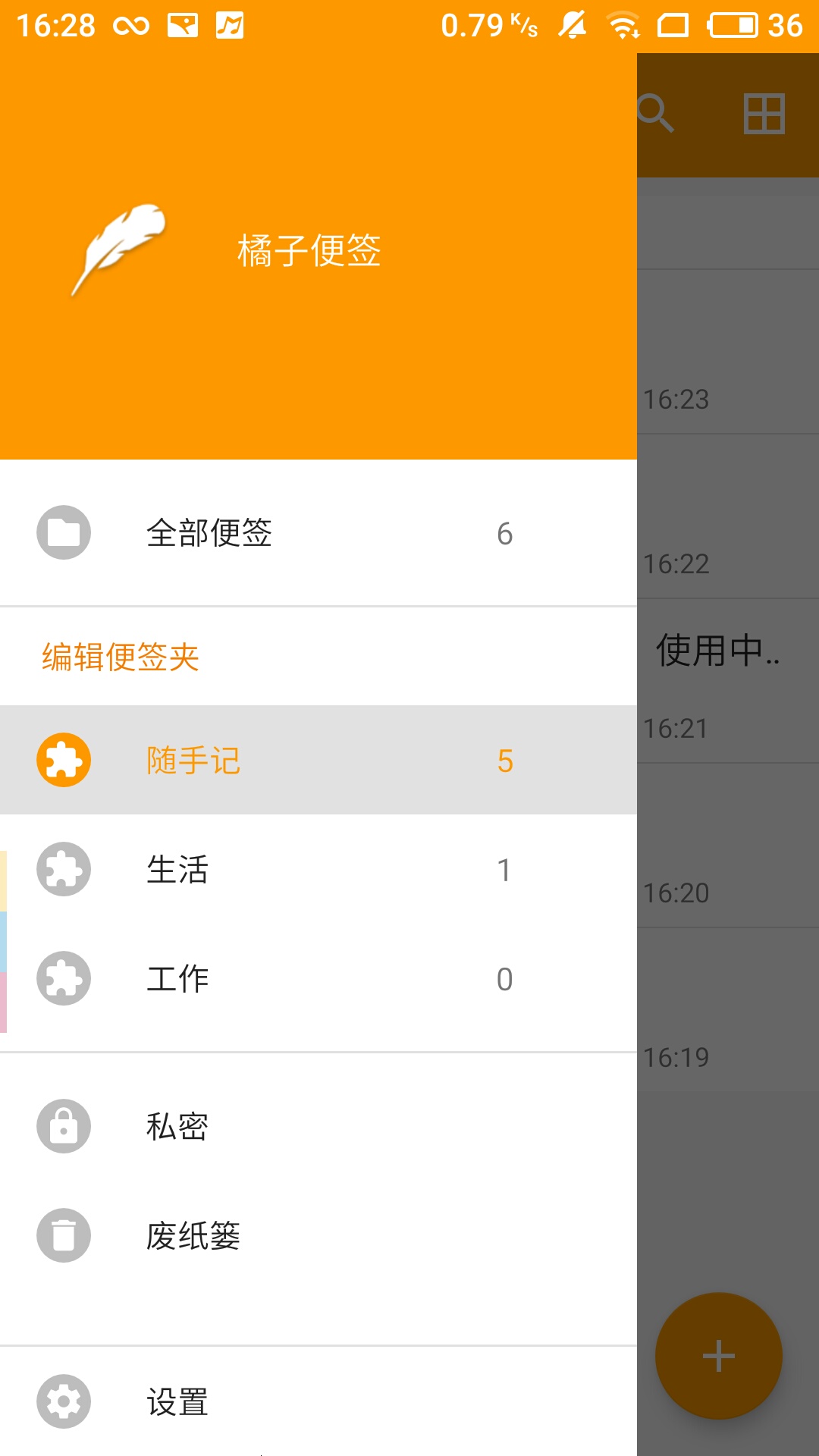Open the 工作 folder

point(318,978)
